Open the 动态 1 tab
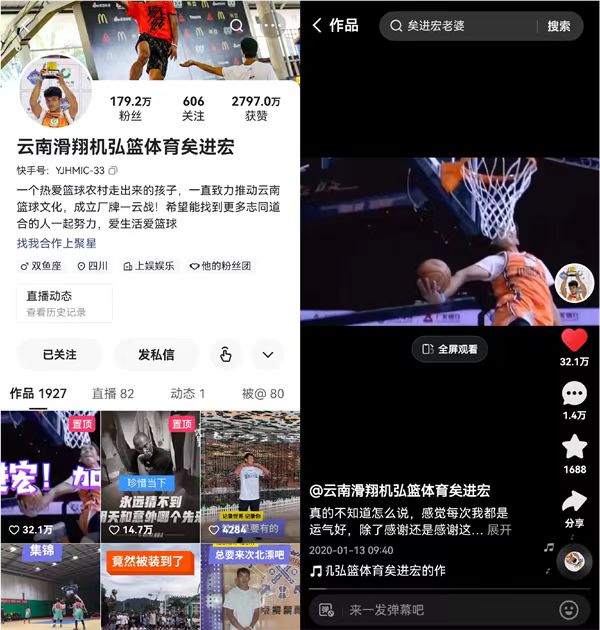This screenshot has height=630, width=600. point(187,394)
